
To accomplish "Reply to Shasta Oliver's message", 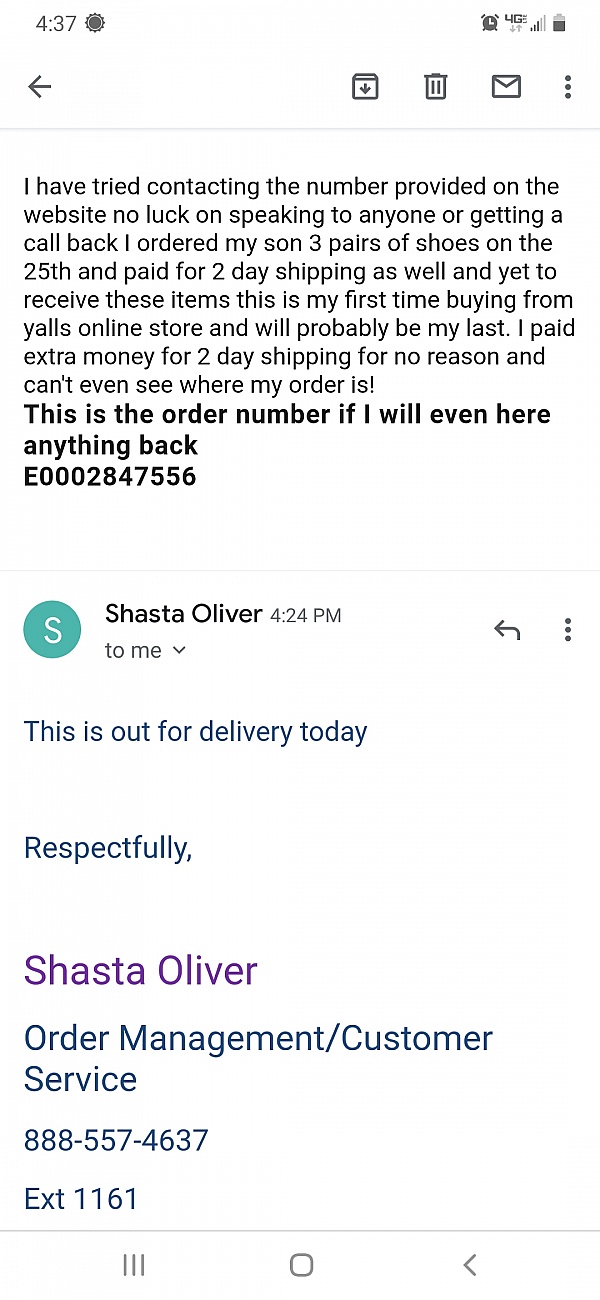I will click(x=507, y=630).
